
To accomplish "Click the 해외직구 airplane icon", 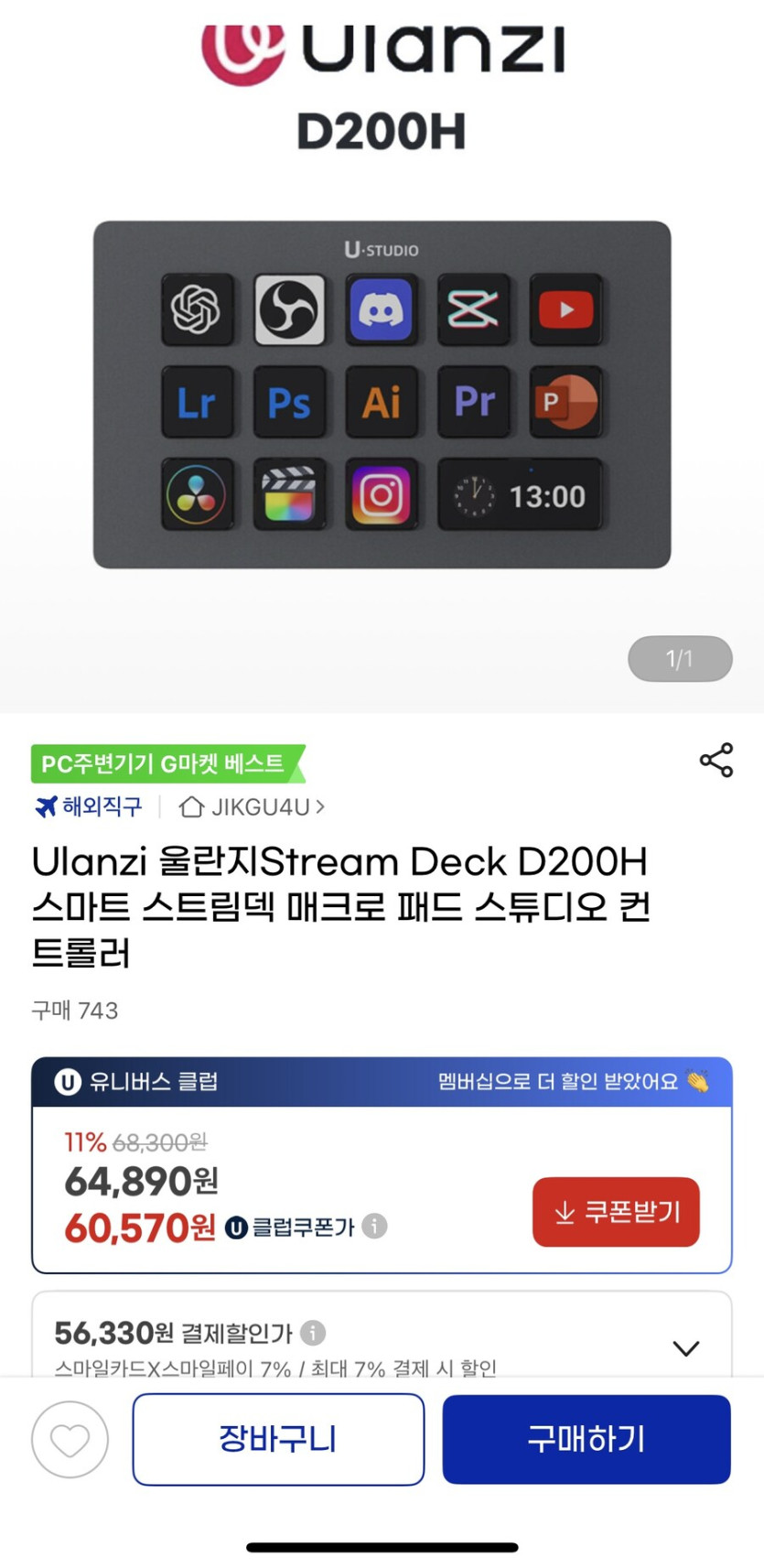I will click(43, 807).
